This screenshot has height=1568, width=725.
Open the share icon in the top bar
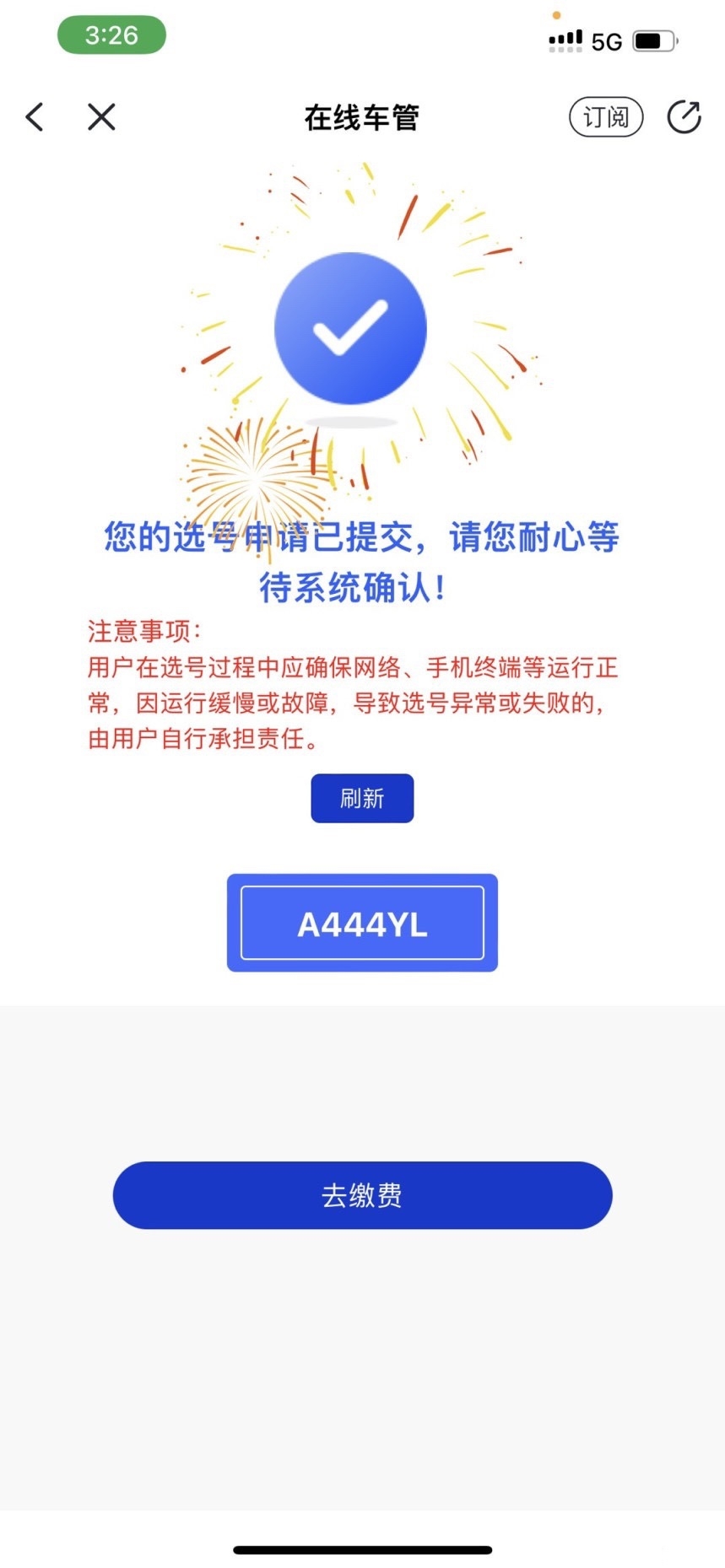click(x=684, y=117)
